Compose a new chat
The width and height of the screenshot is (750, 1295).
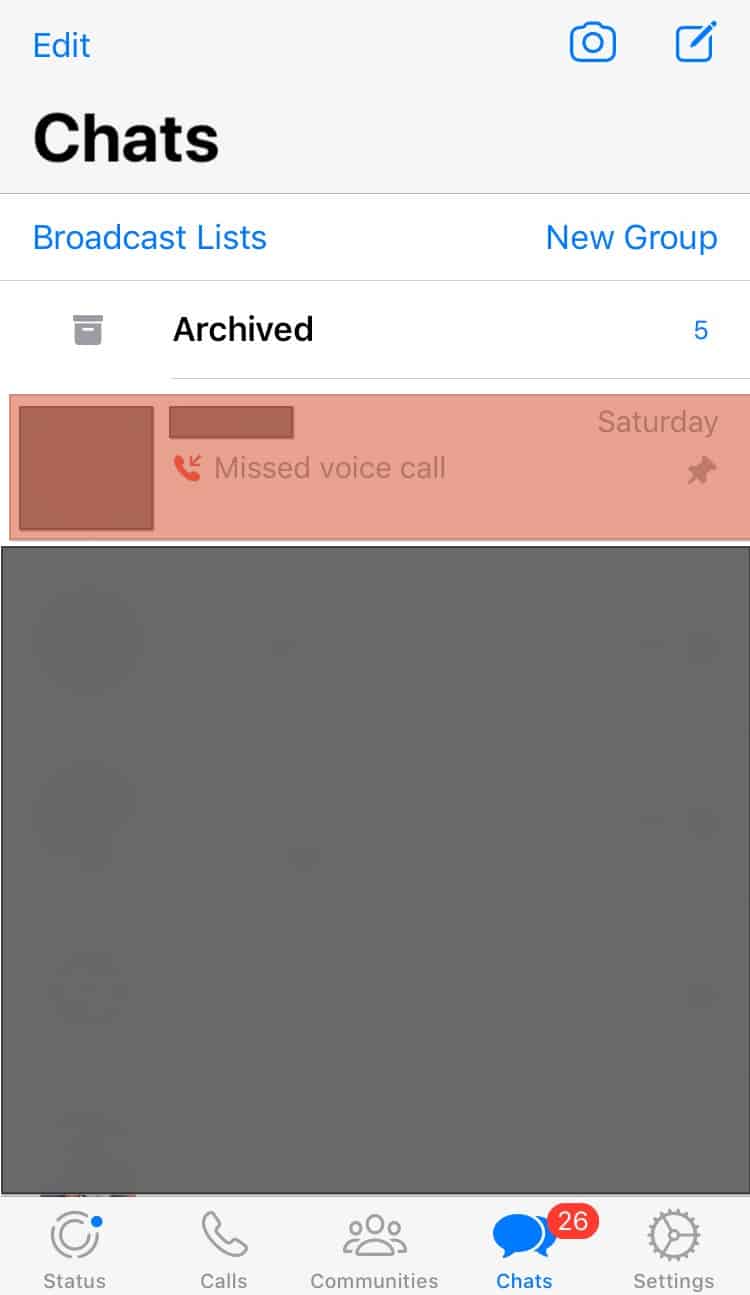[x=696, y=43]
